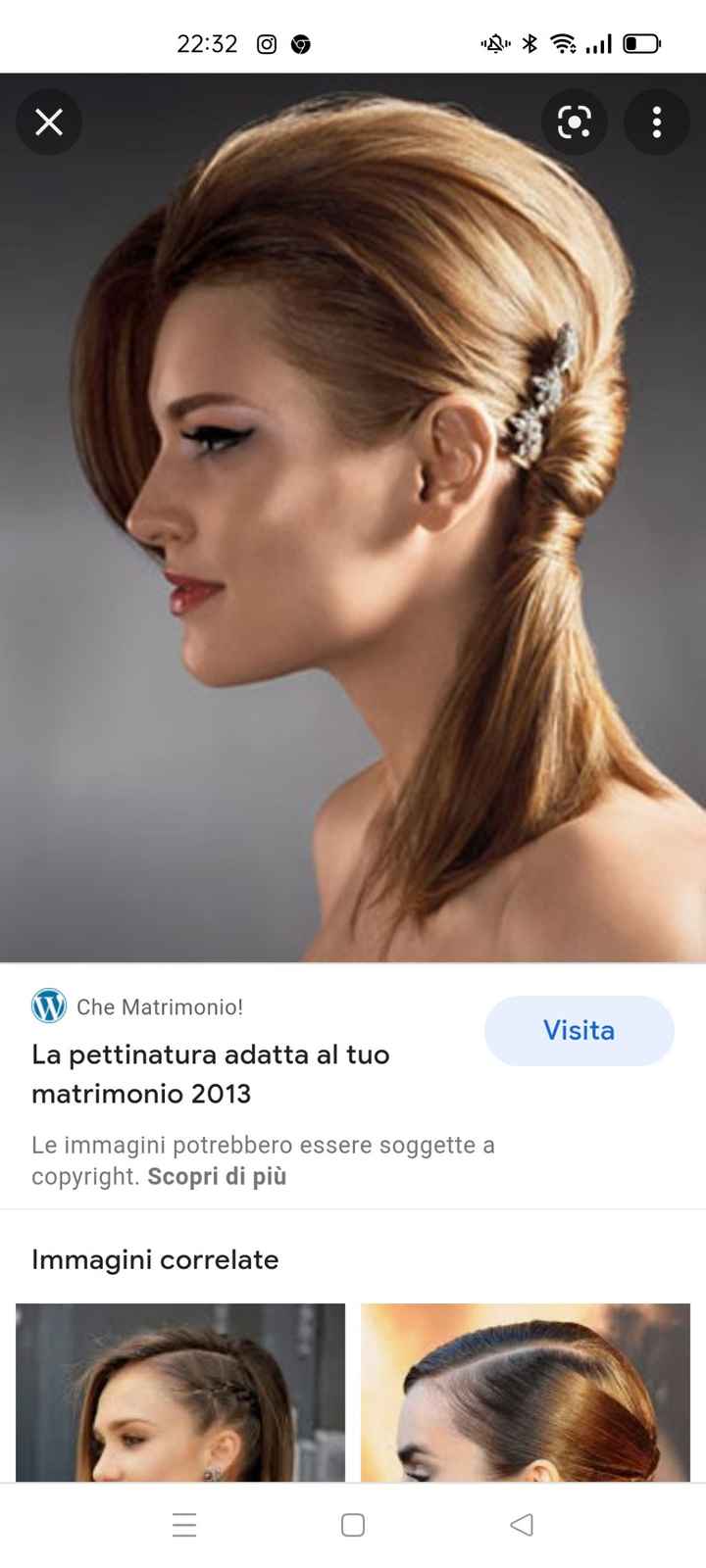Tap the battery indicator

(642, 43)
